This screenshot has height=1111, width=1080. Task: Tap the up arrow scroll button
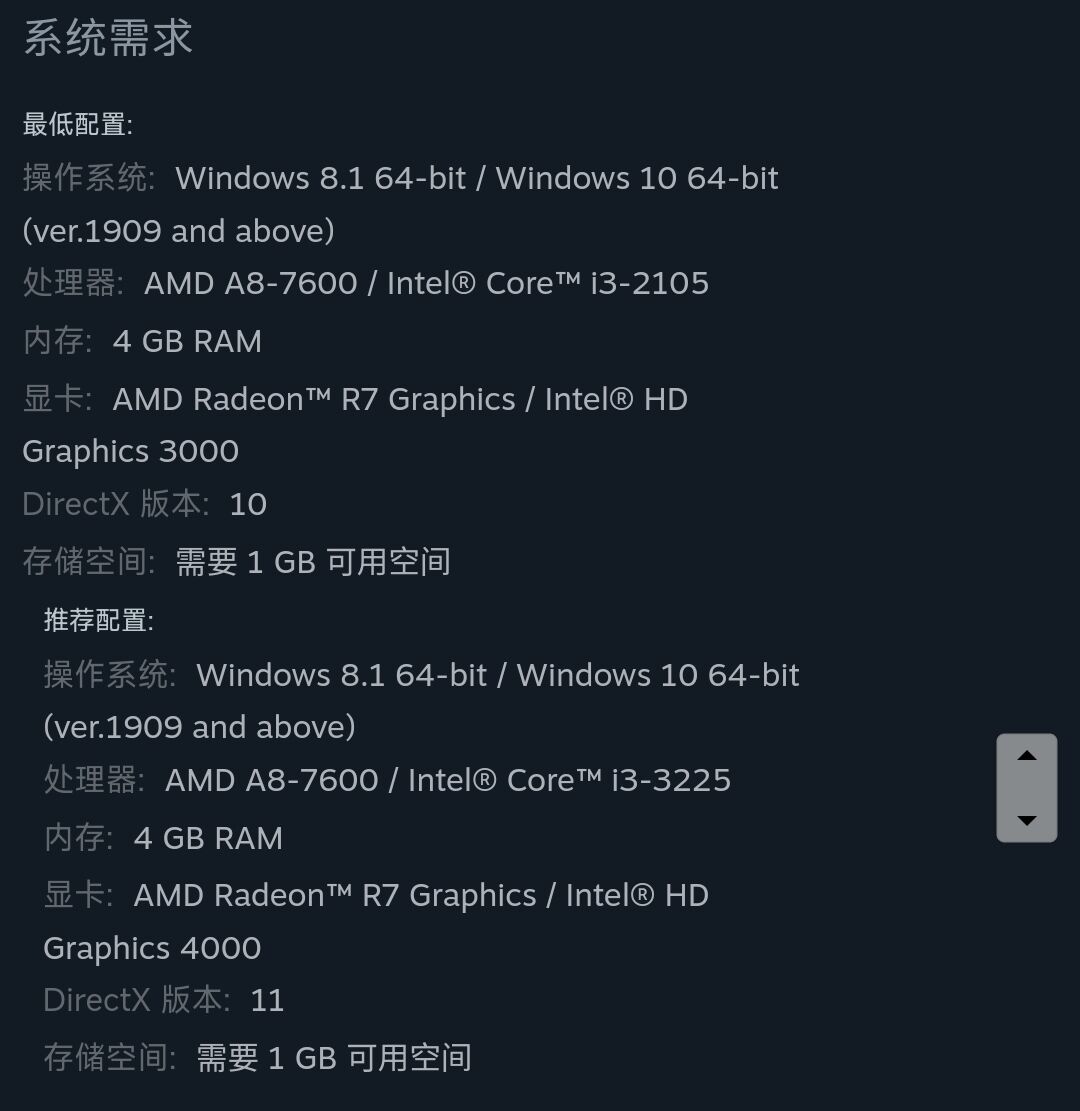[x=1026, y=757]
